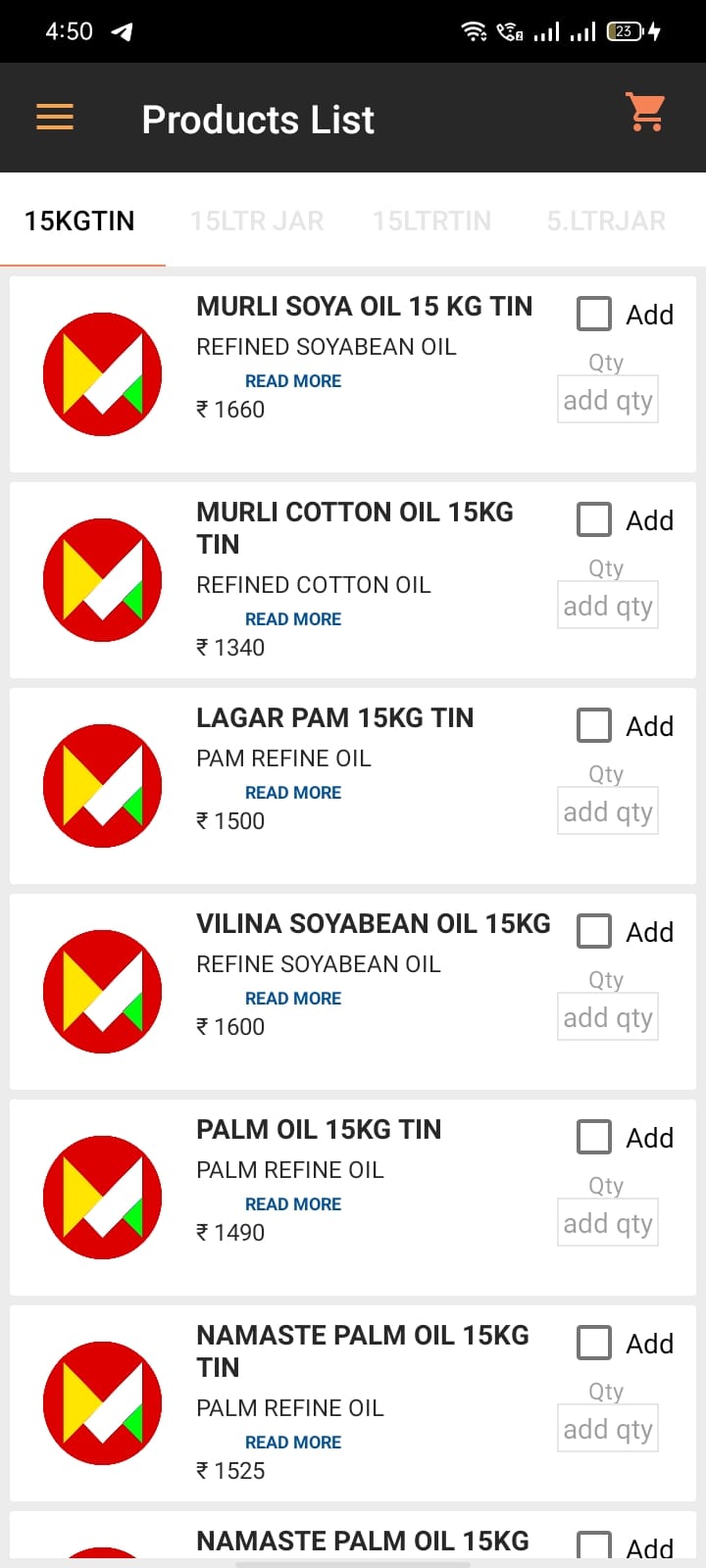The width and height of the screenshot is (706, 1568).
Task: Tap Read More under Pam Refine Oil
Action: point(293,793)
